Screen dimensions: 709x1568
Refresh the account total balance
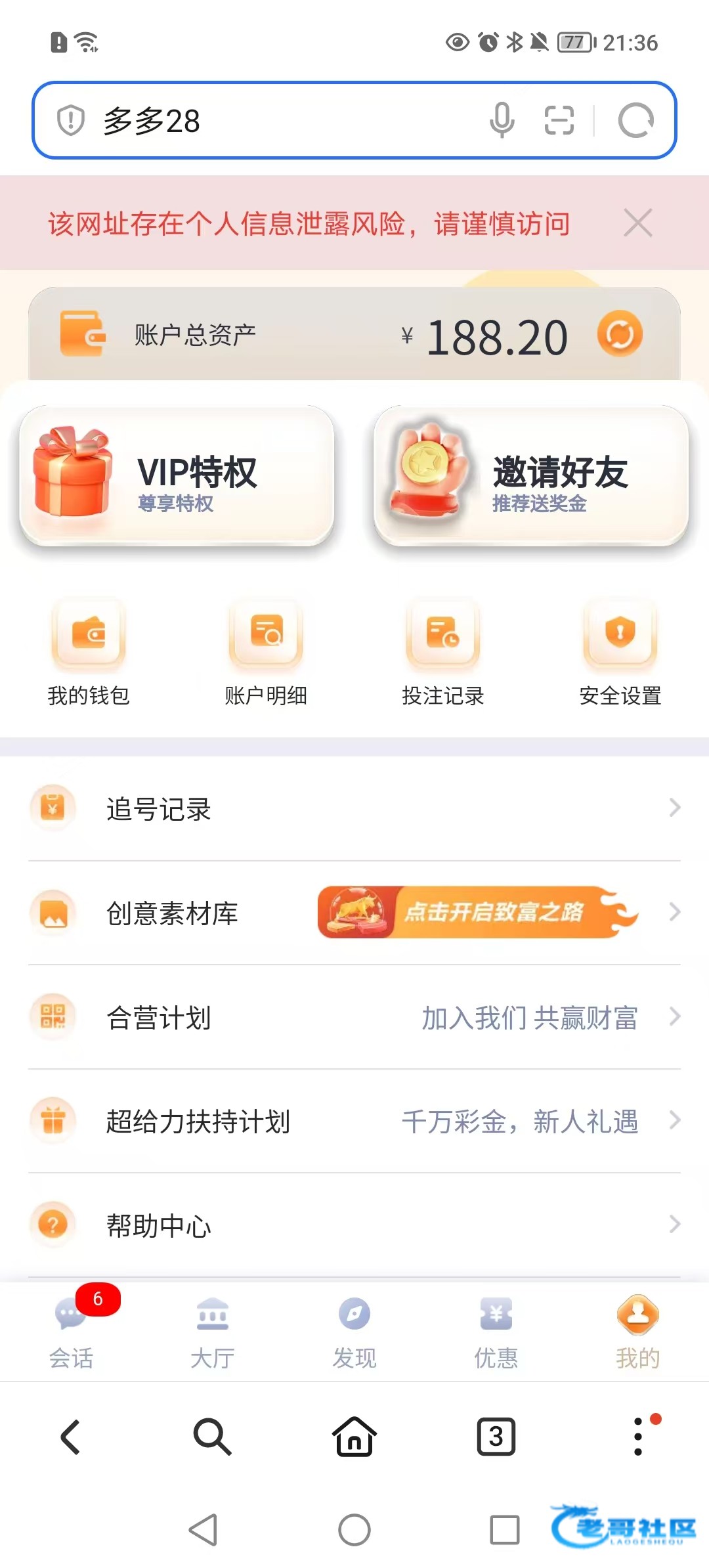tap(619, 334)
